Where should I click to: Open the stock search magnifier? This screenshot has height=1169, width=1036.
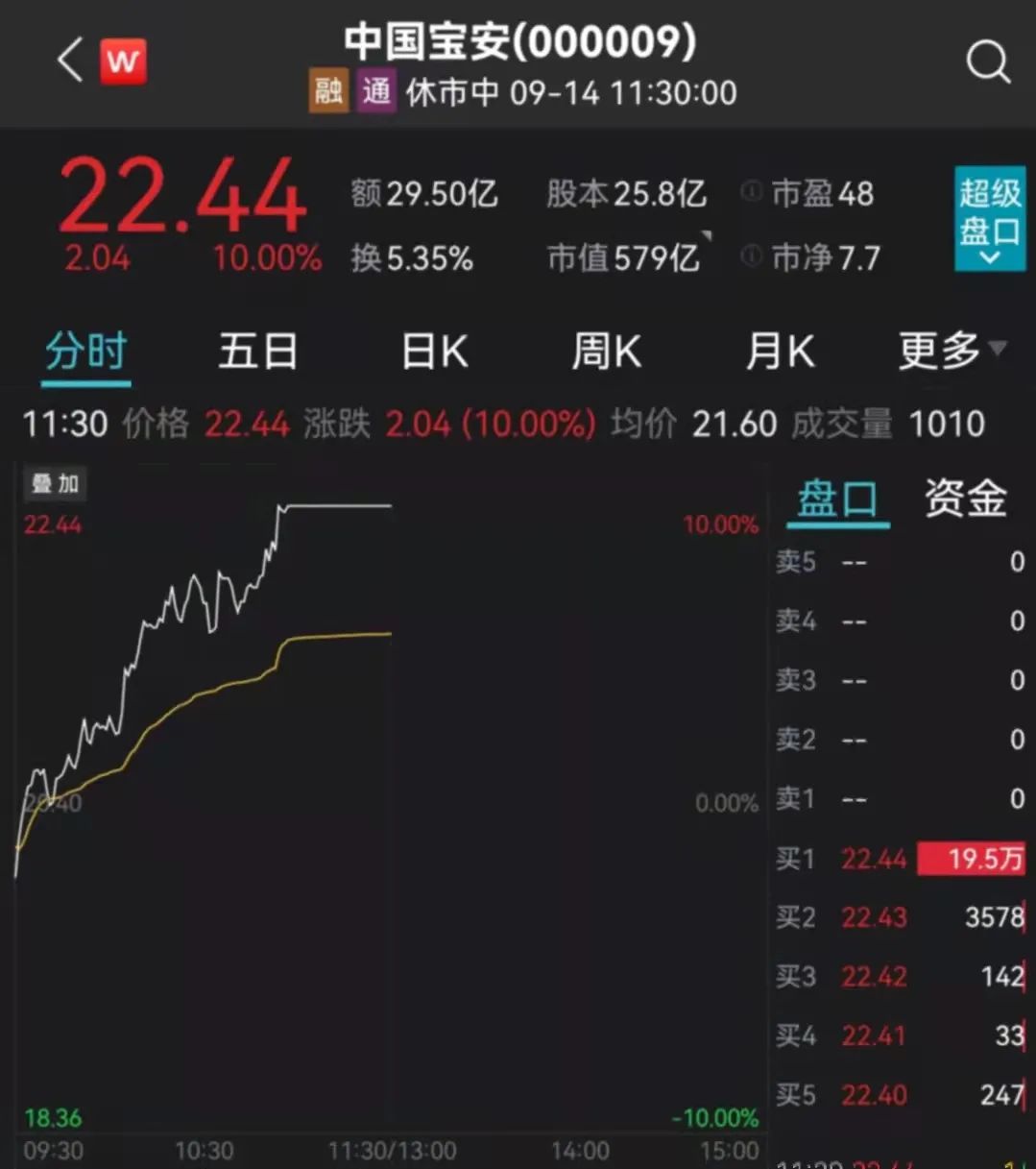987,62
